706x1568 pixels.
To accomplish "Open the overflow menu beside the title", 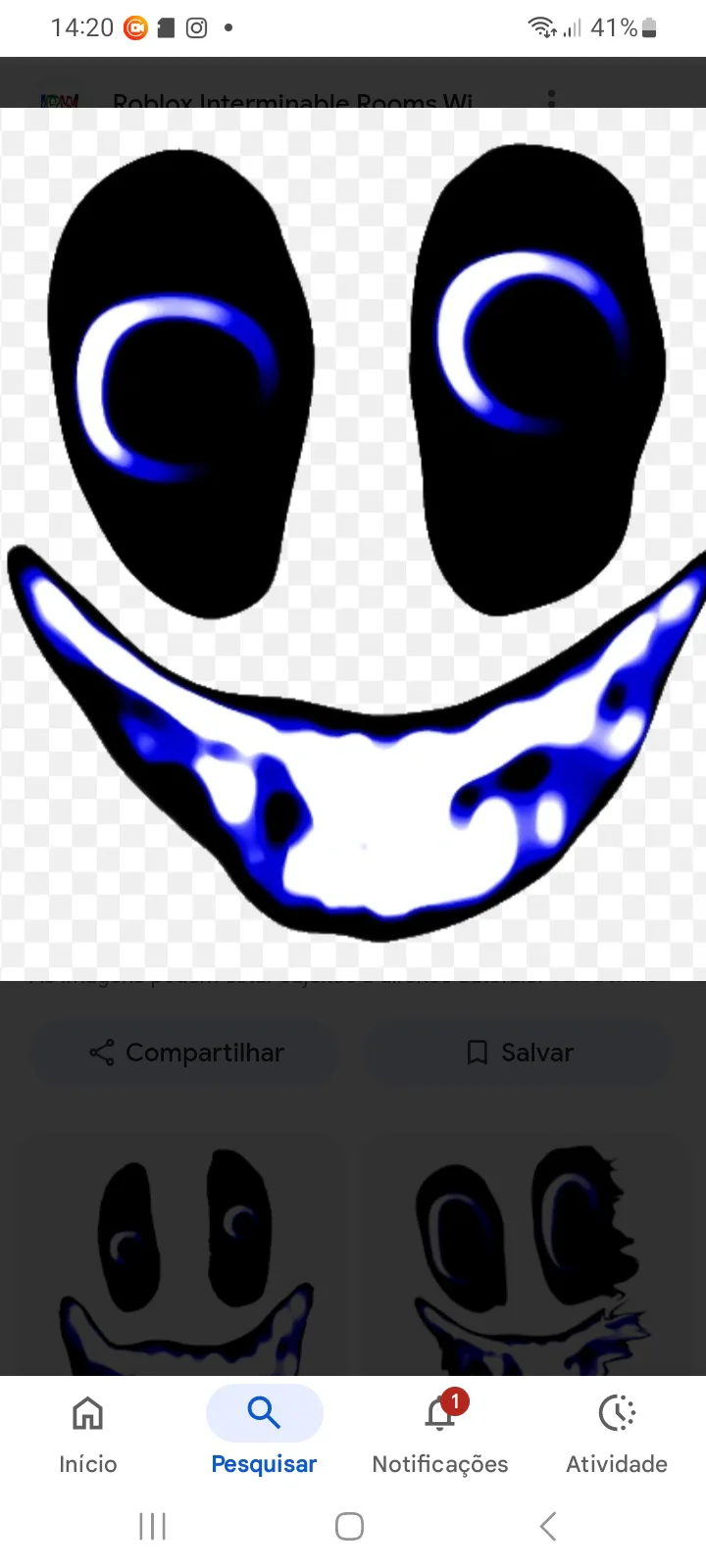I will (x=551, y=98).
